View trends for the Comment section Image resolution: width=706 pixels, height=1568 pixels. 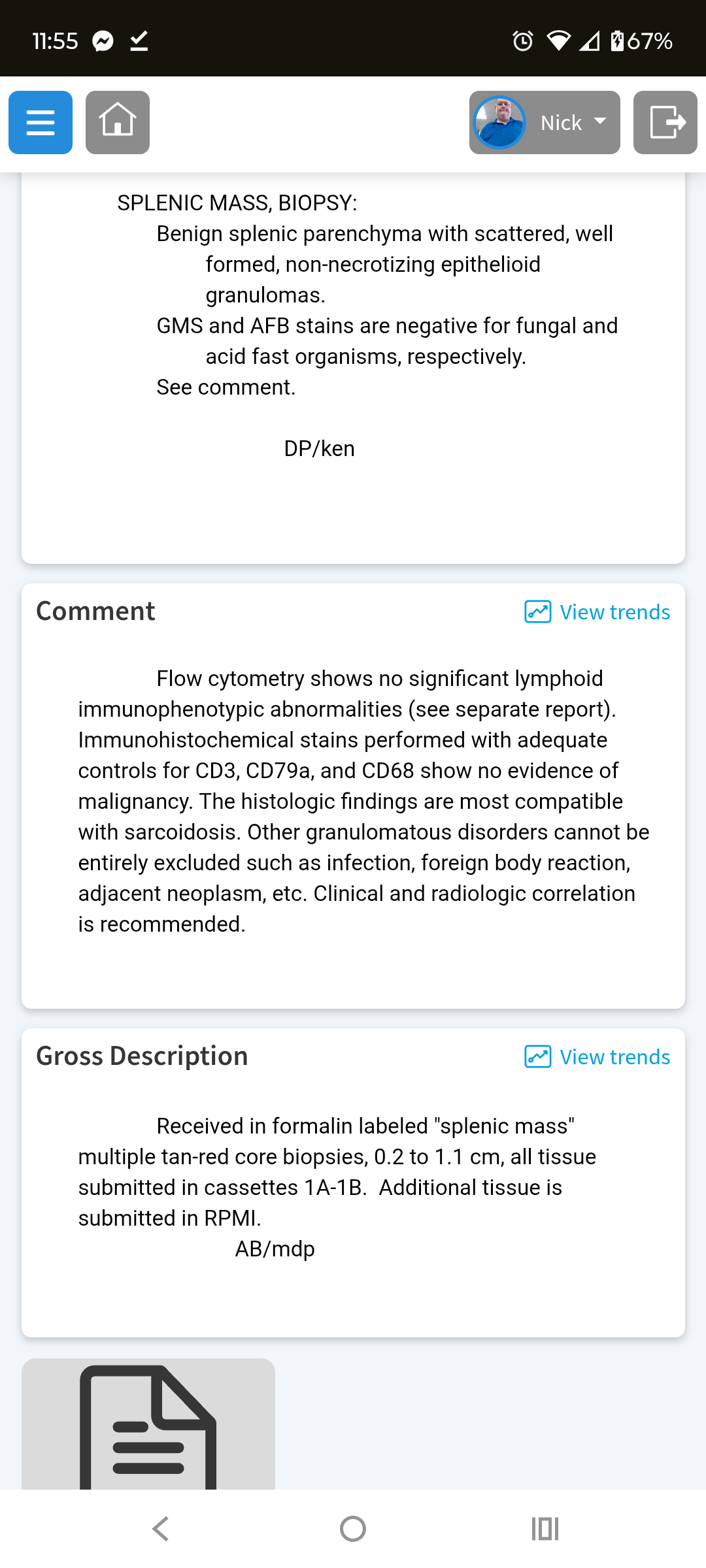click(597, 612)
